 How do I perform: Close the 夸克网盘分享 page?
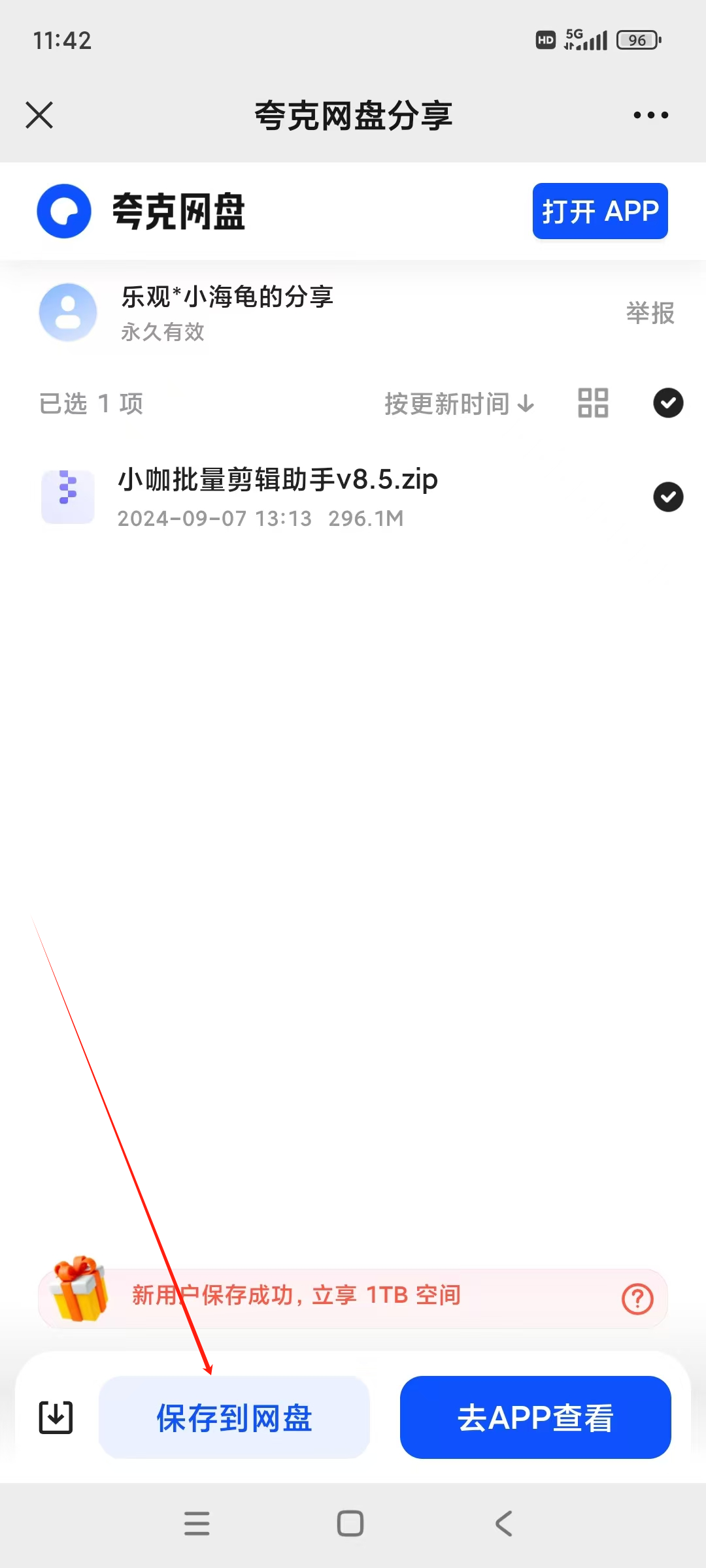pos(39,116)
